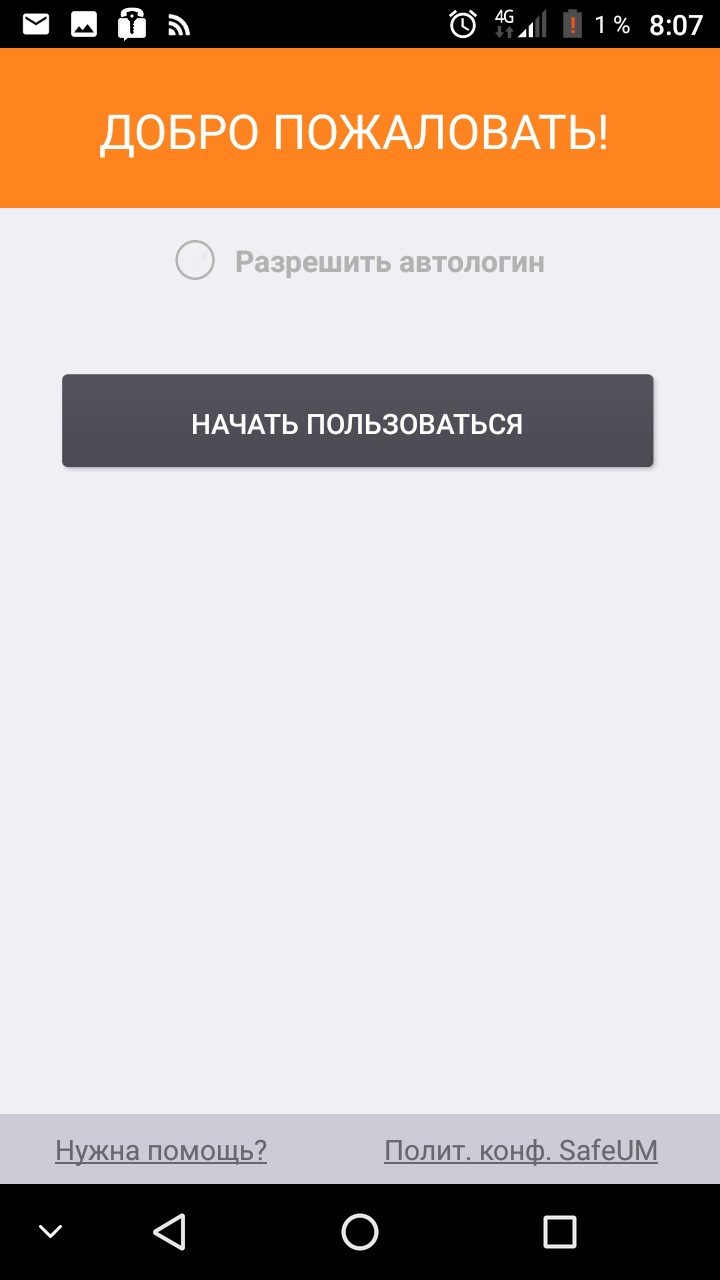Go back using the system back button
The height and width of the screenshot is (1280, 720).
[x=170, y=1231]
